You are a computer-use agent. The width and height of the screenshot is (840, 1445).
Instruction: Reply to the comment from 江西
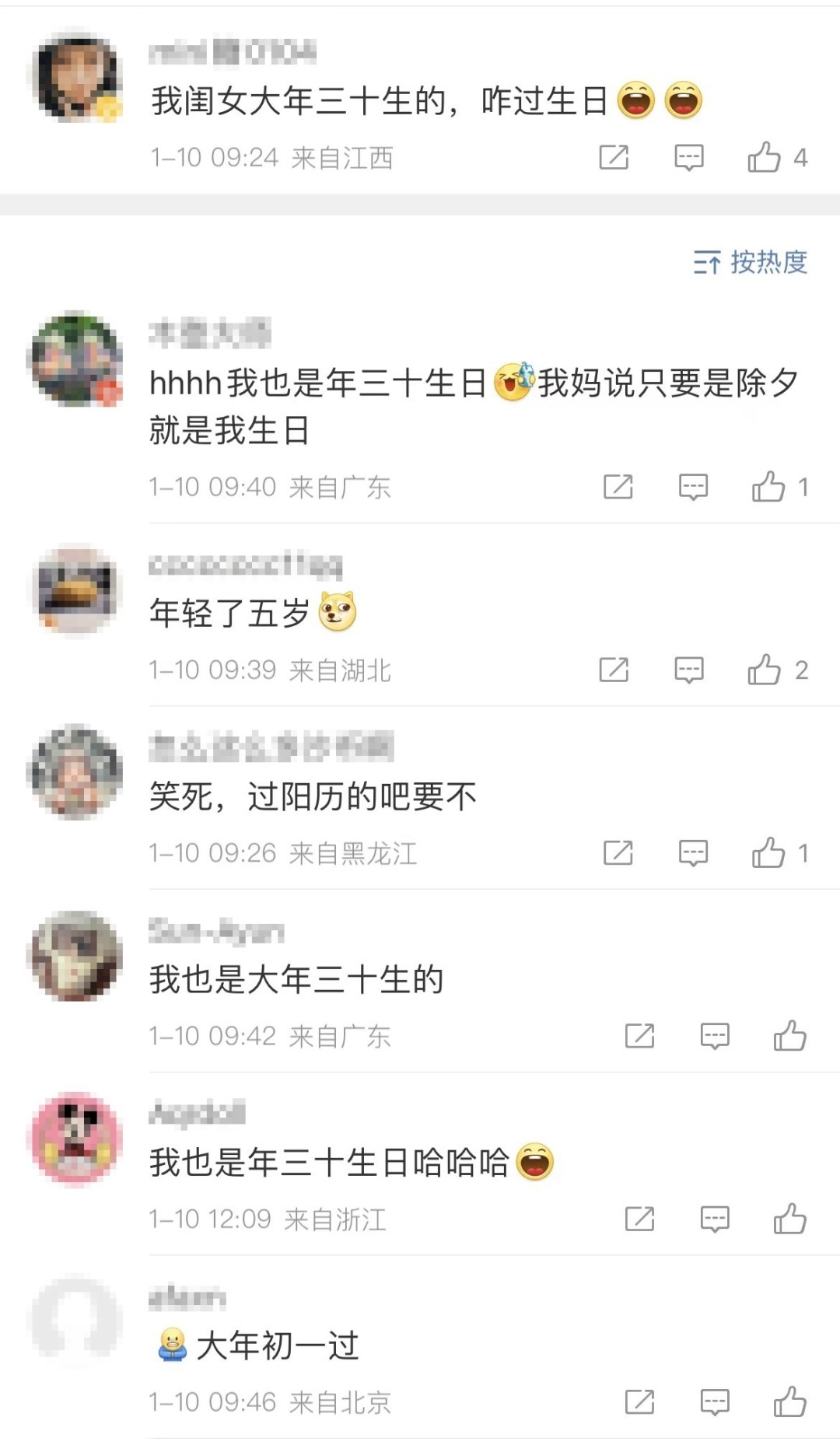(x=688, y=158)
